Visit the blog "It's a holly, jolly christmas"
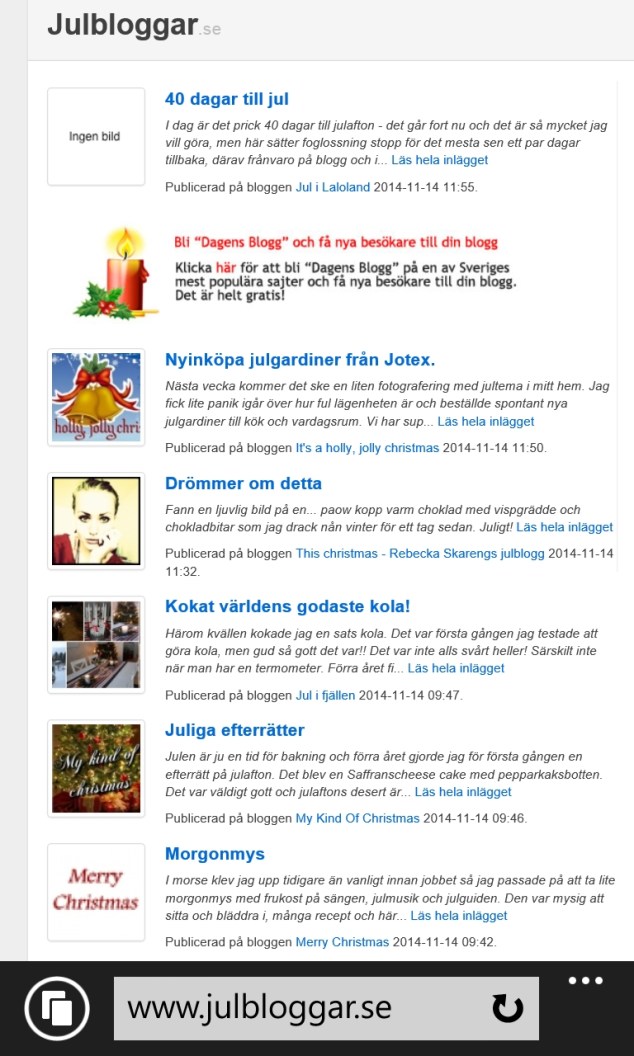 [367, 448]
